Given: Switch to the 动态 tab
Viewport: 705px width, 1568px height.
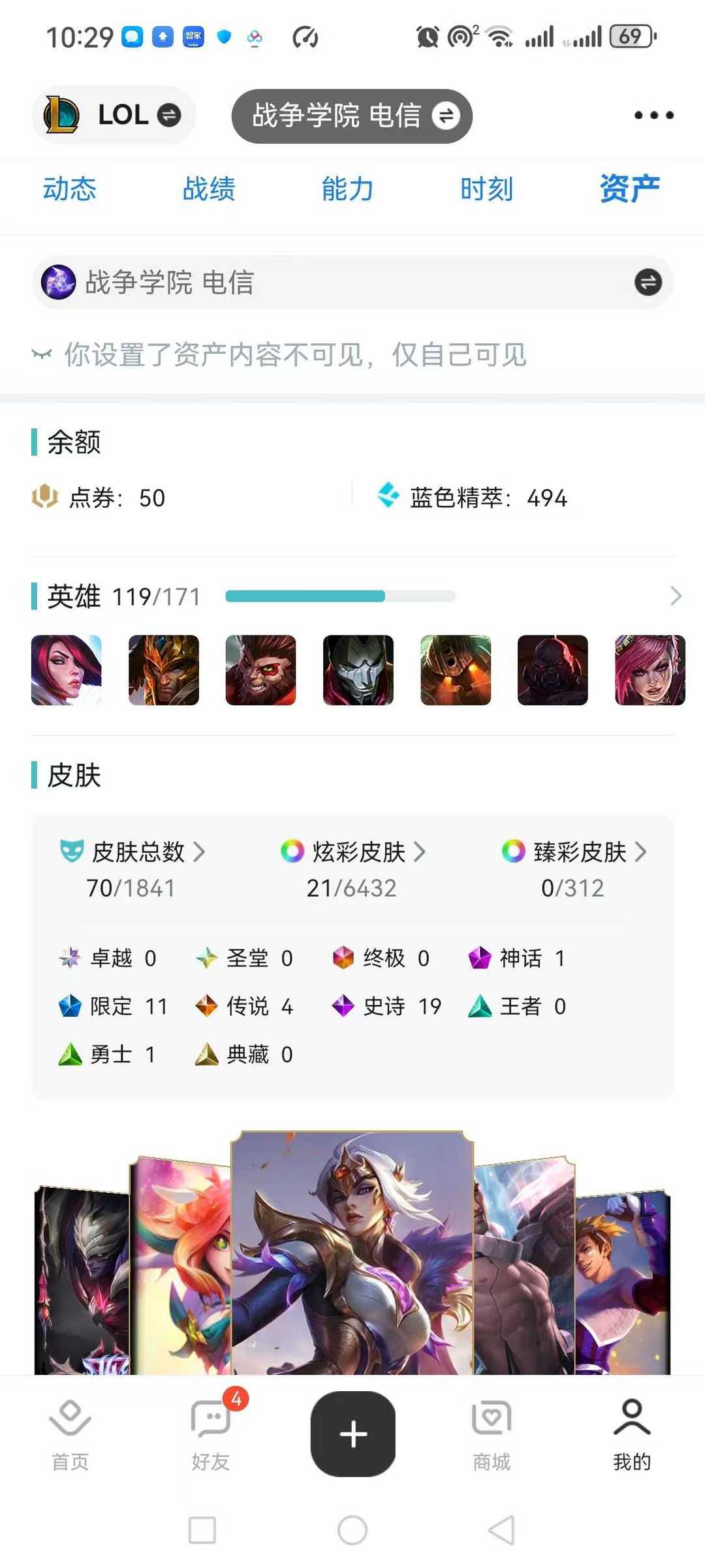Looking at the screenshot, I should [x=70, y=189].
